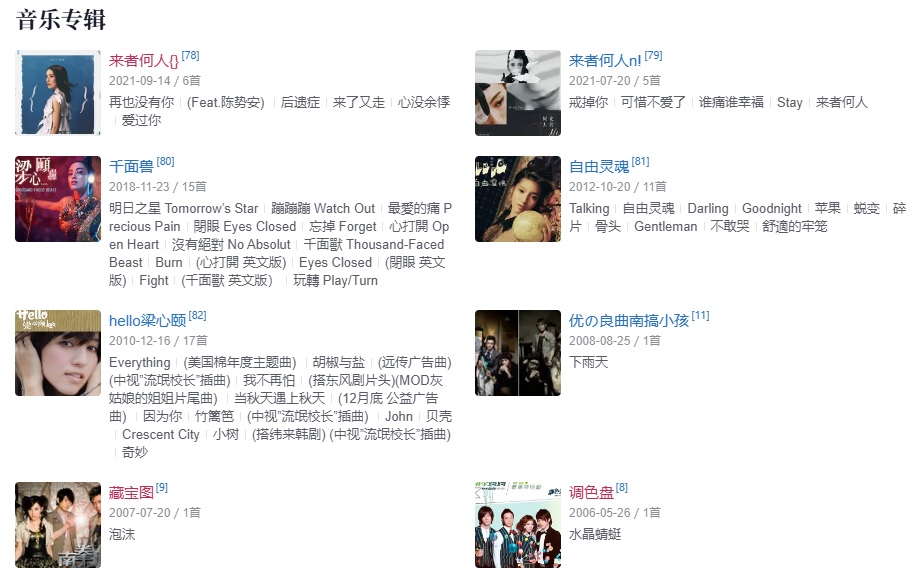Open the 来者何人n! album link
The width and height of the screenshot is (919, 580).
pos(605,61)
